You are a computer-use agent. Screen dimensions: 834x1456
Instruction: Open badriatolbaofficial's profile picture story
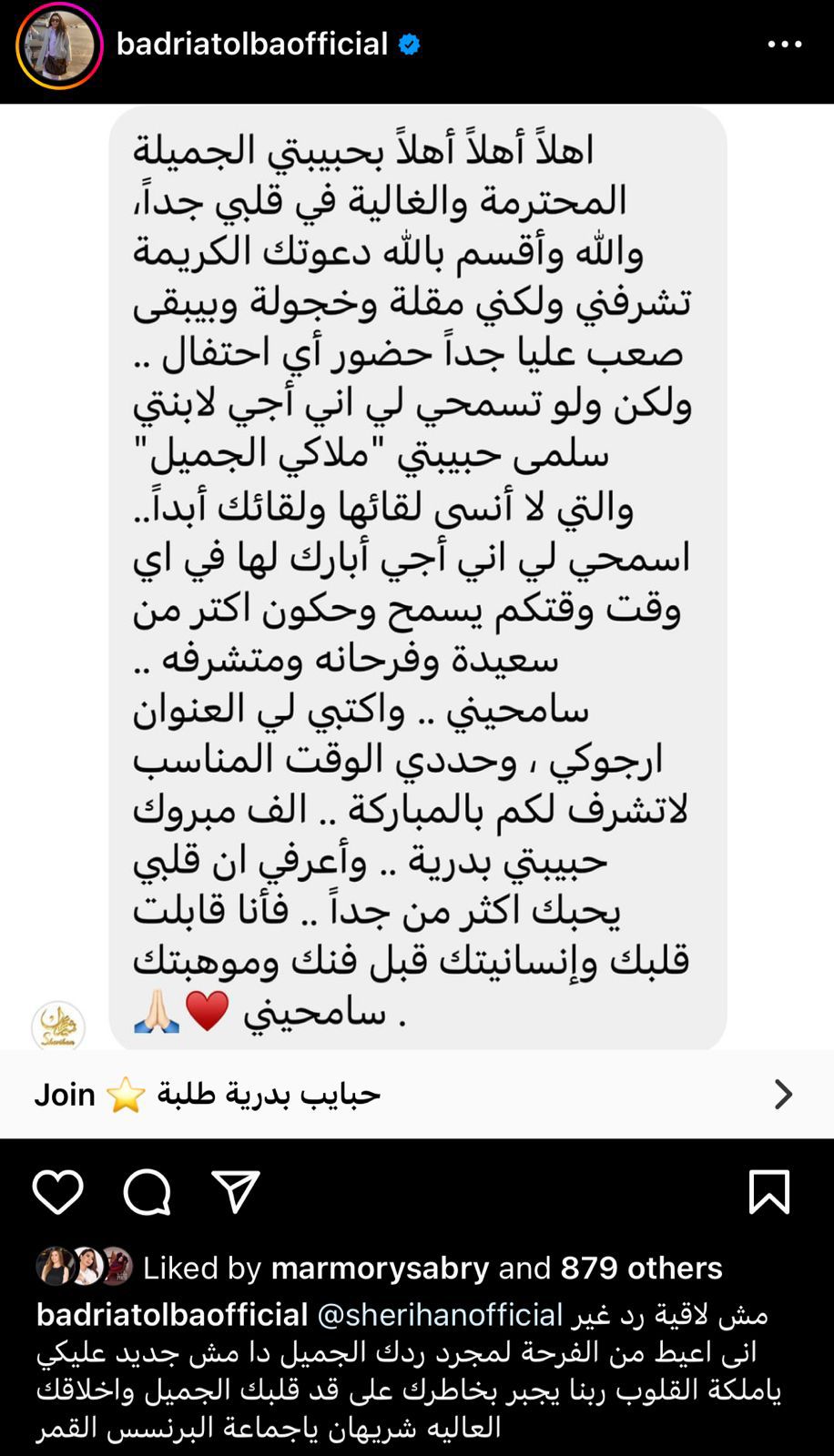tap(59, 45)
